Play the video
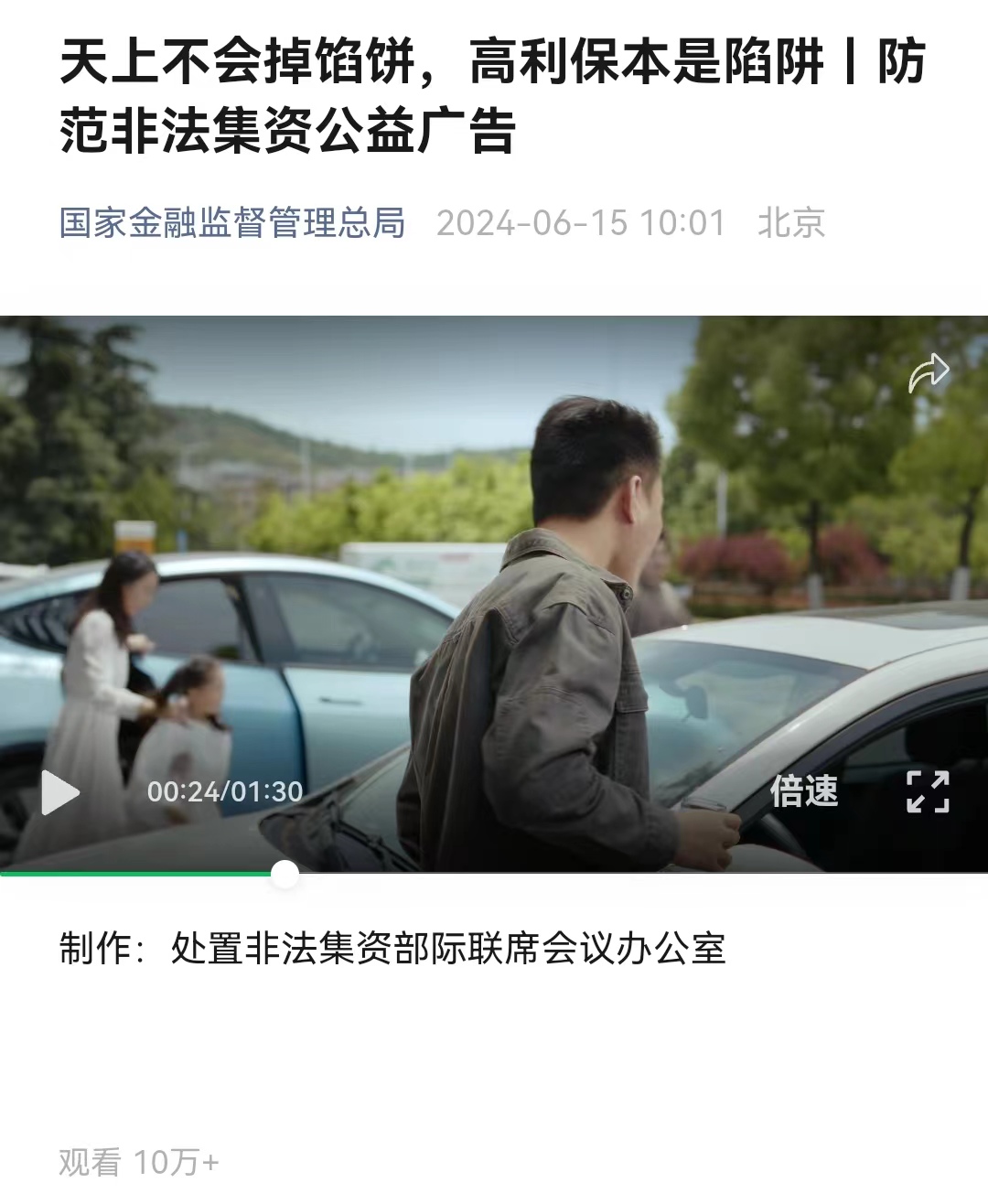988x1204 pixels. 60,792
